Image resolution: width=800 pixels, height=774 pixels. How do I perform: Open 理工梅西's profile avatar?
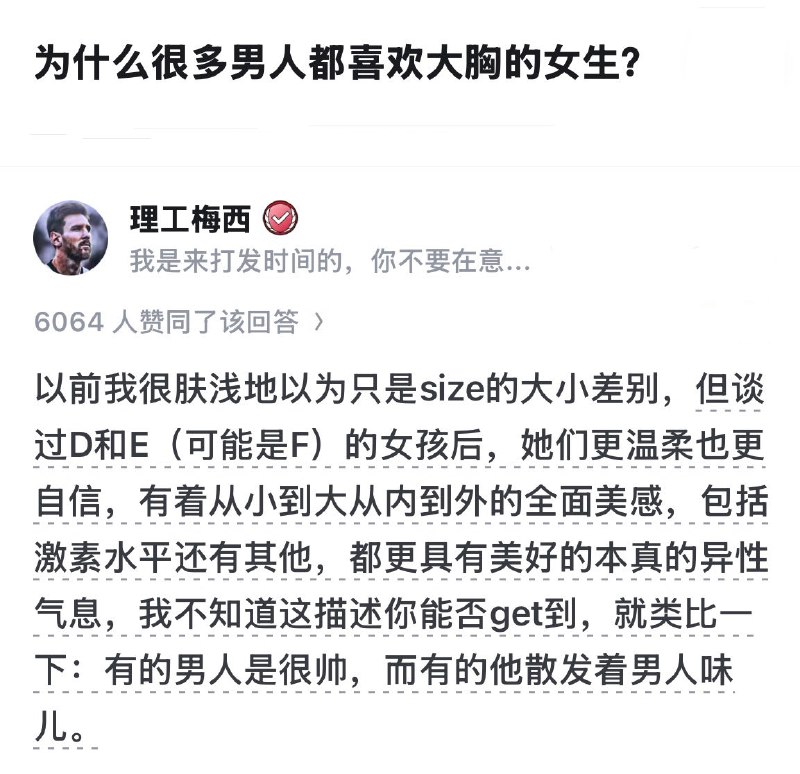(71, 238)
